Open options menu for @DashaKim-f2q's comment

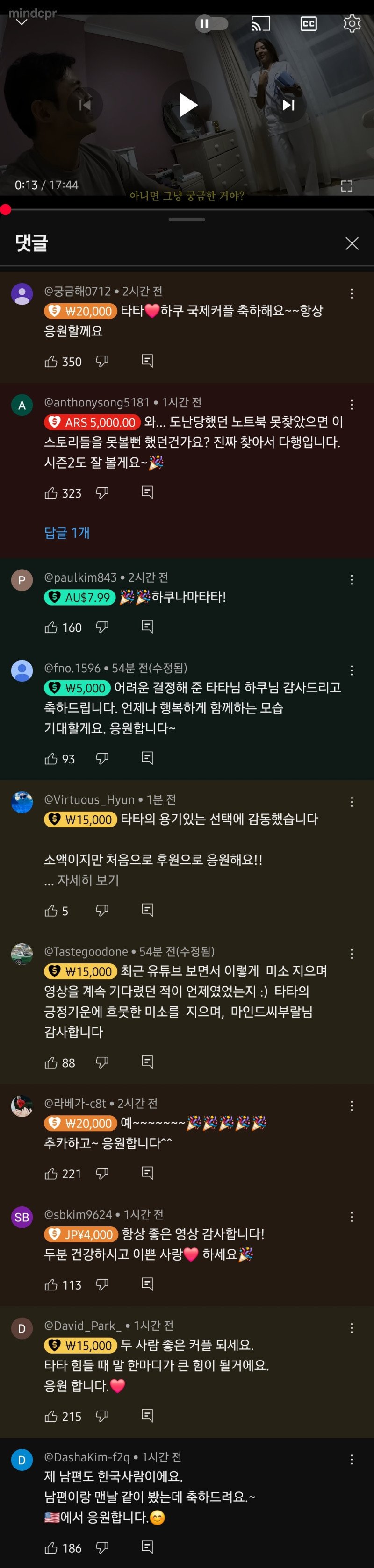[x=352, y=1459]
